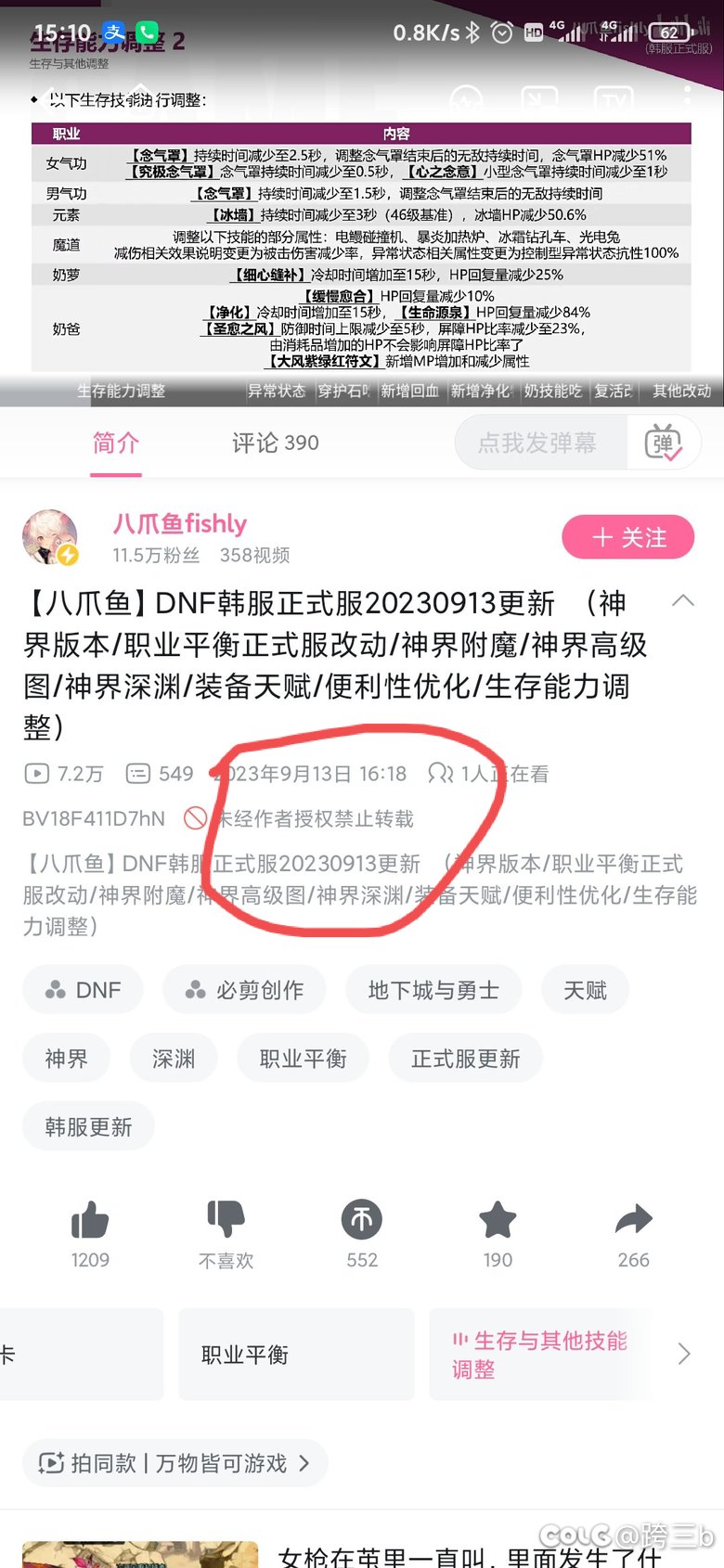
Task: Follow 八爪鱼fishly with the 关注 button
Action: tap(628, 537)
